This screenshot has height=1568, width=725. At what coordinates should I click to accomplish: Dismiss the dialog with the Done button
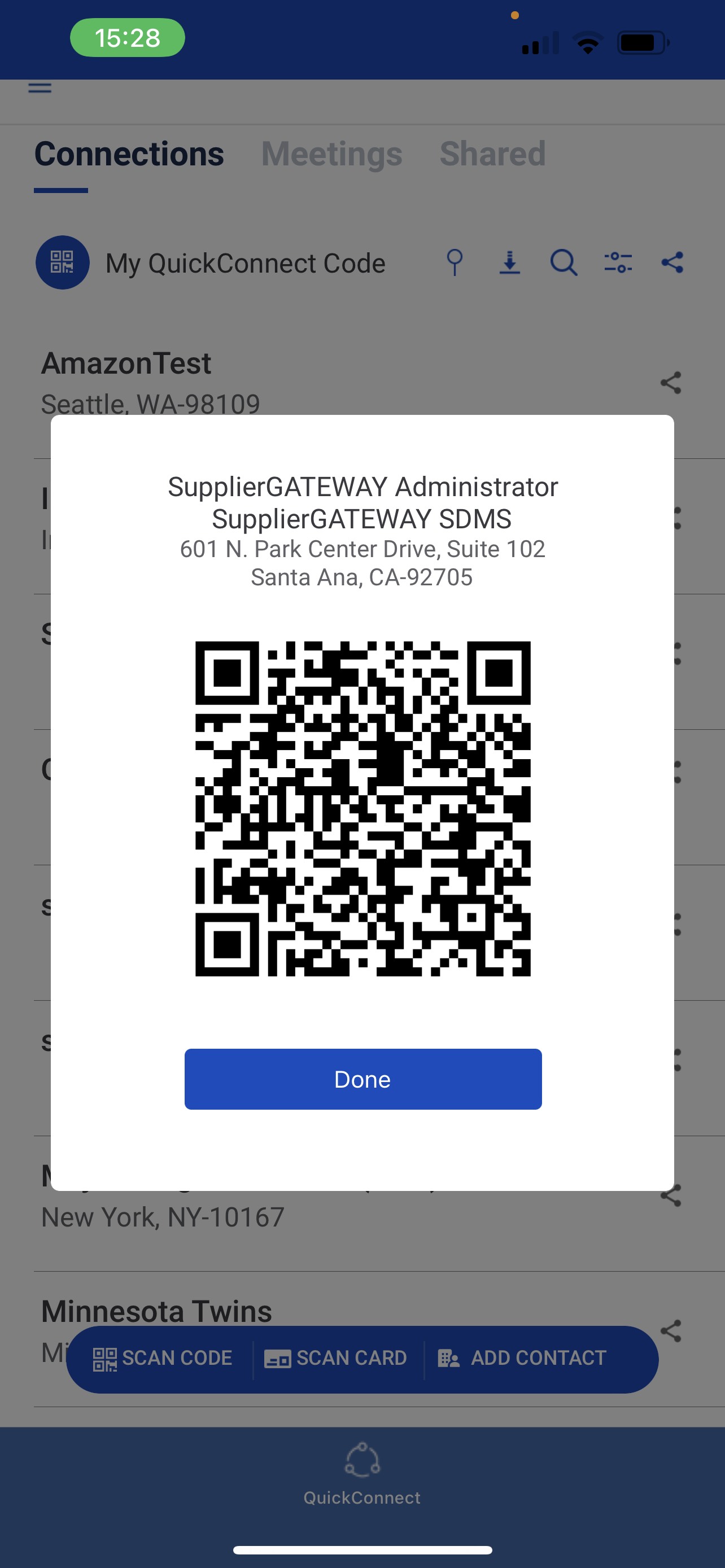coord(362,1079)
